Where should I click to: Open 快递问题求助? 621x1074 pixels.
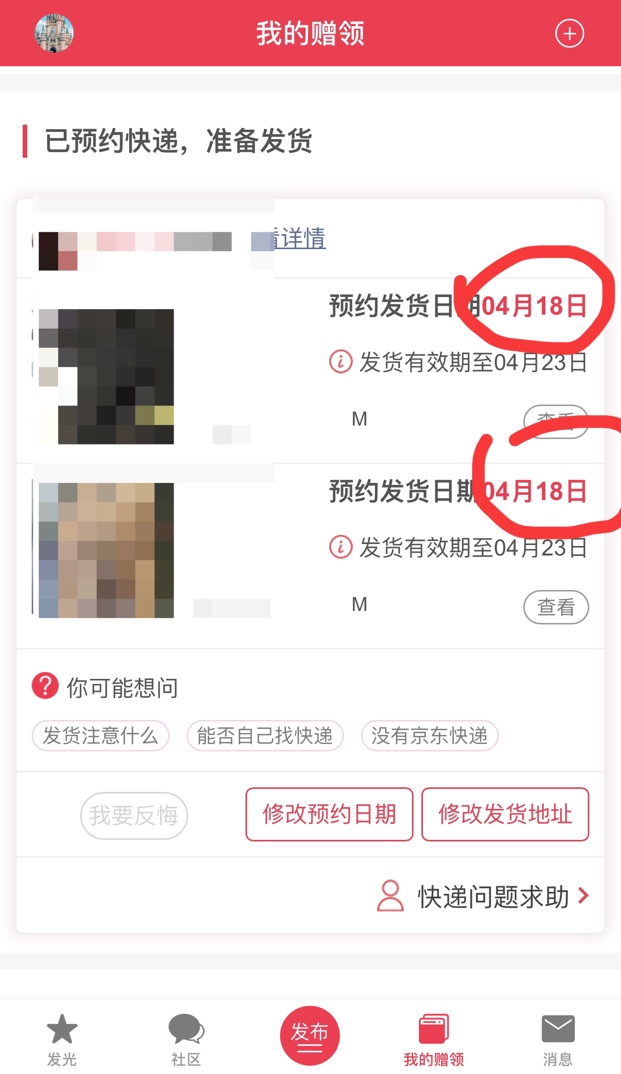[483, 896]
